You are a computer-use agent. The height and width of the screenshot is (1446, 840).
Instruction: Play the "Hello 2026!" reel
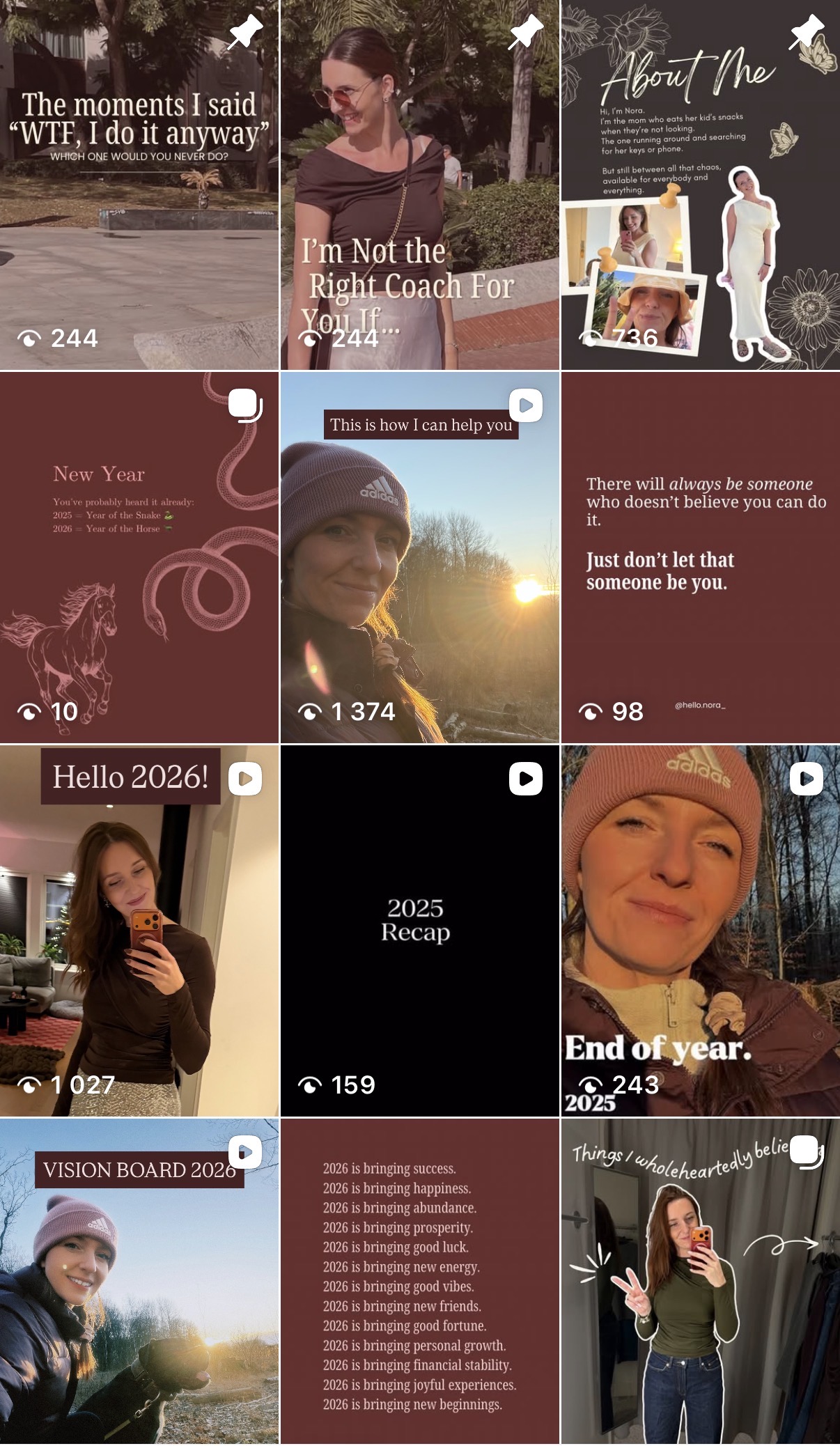tap(139, 931)
